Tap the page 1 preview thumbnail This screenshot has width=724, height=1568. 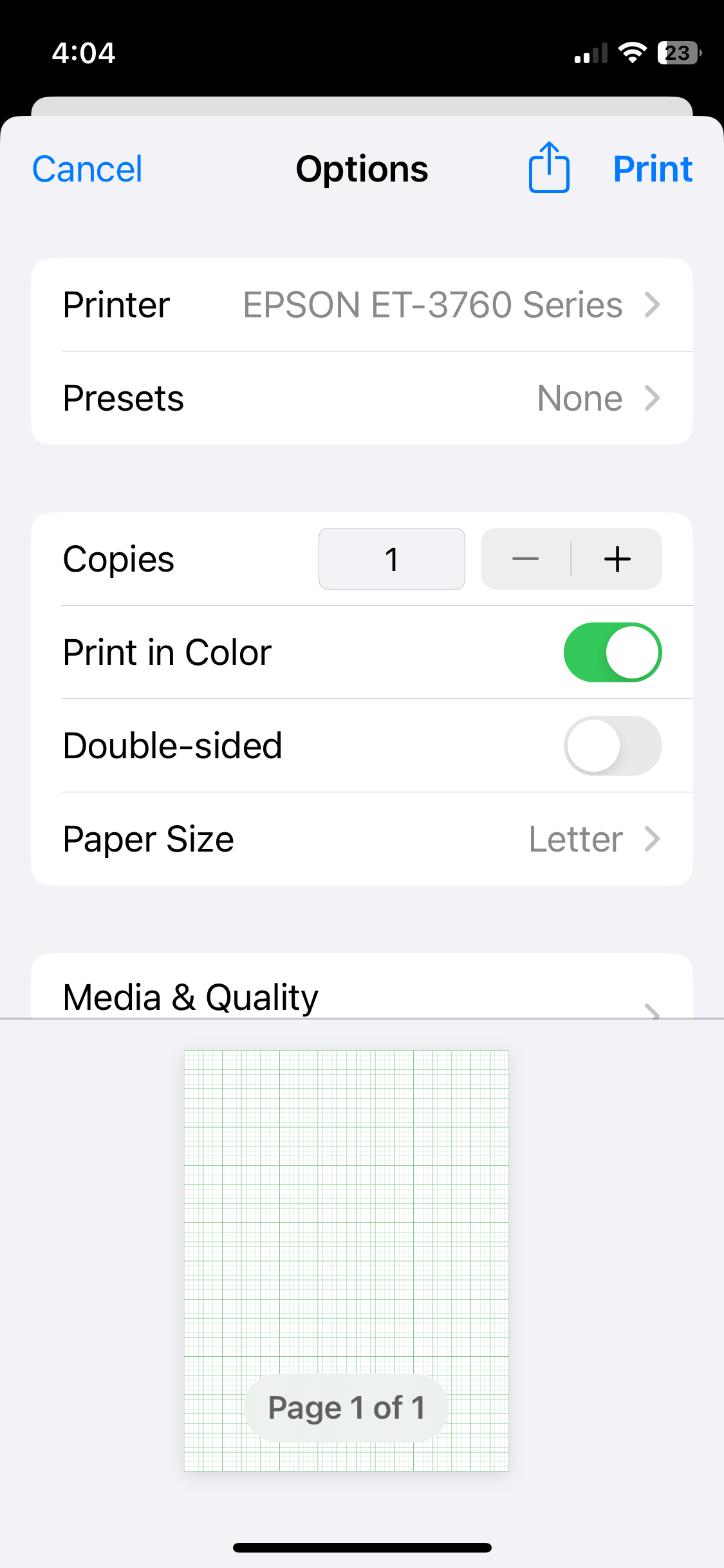[346, 1260]
